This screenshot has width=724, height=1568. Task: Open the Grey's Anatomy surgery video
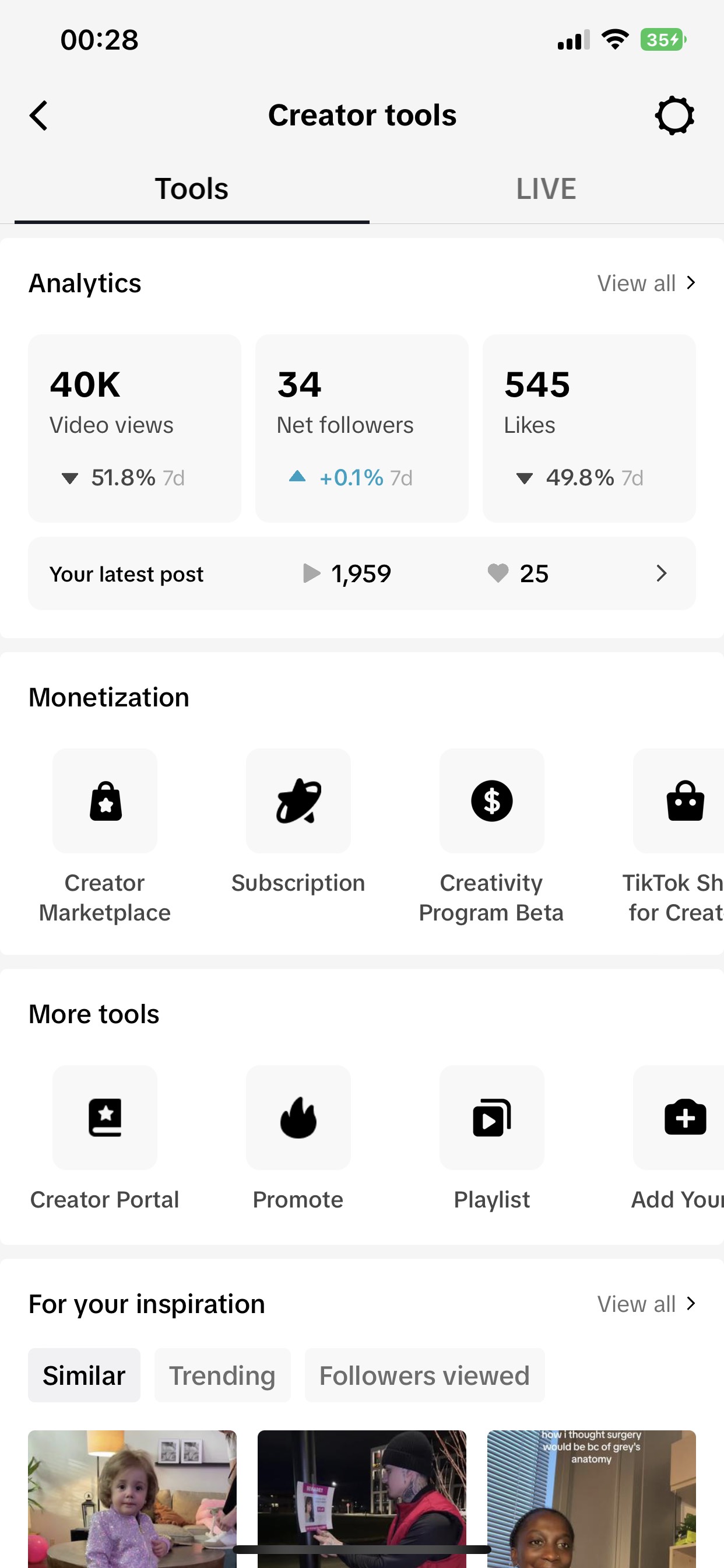tap(591, 1499)
